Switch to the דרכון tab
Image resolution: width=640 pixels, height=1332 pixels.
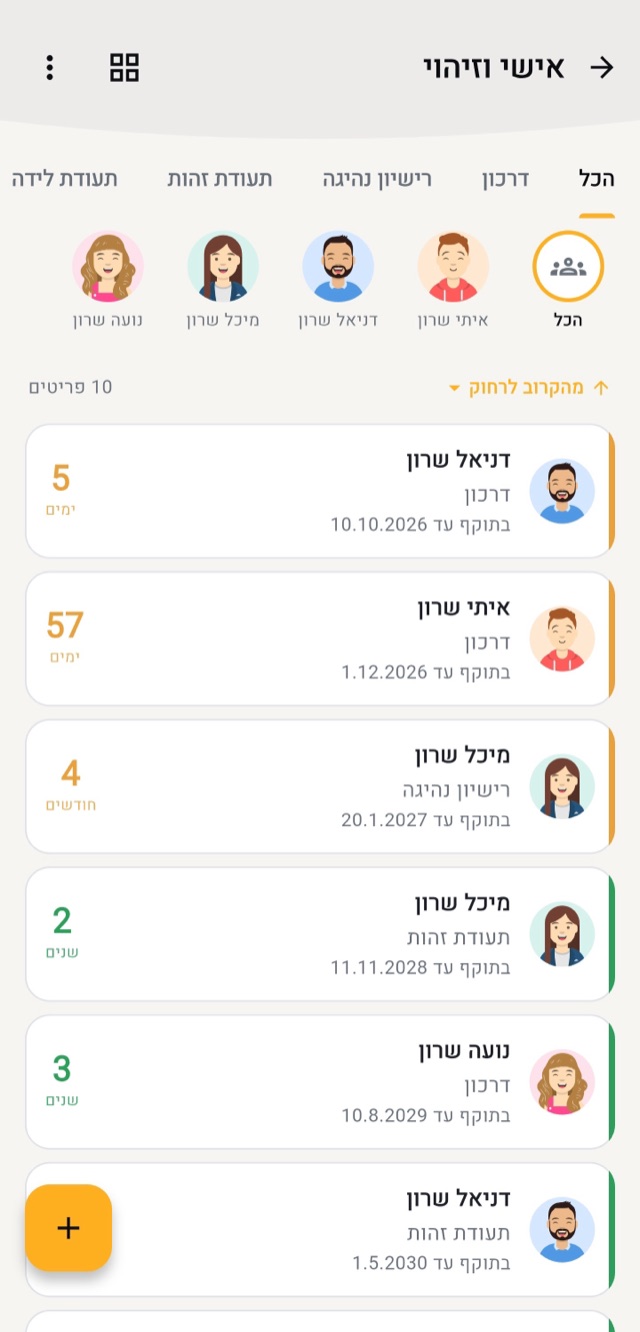coord(506,179)
